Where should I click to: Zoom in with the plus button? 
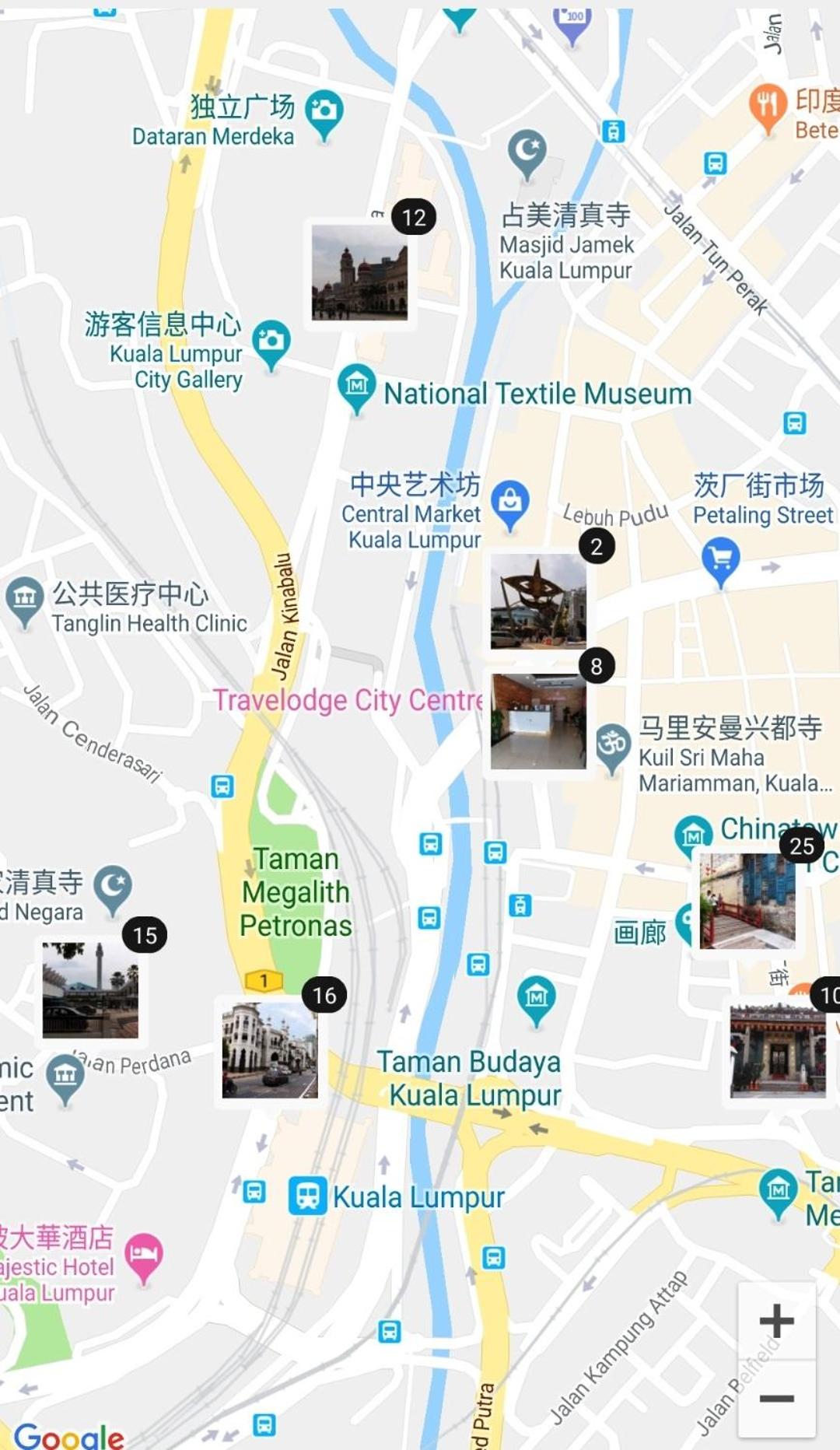point(776,1321)
